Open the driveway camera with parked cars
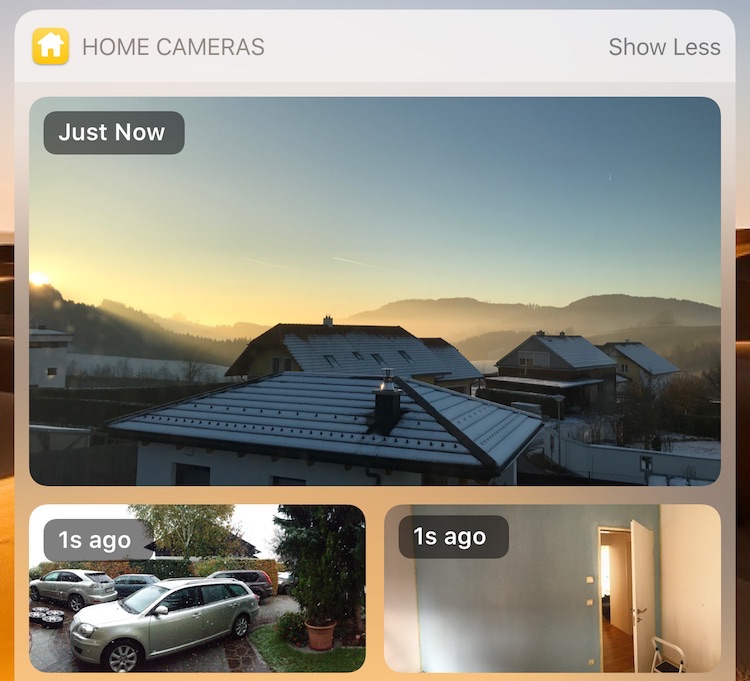The image size is (750, 681). 197,588
